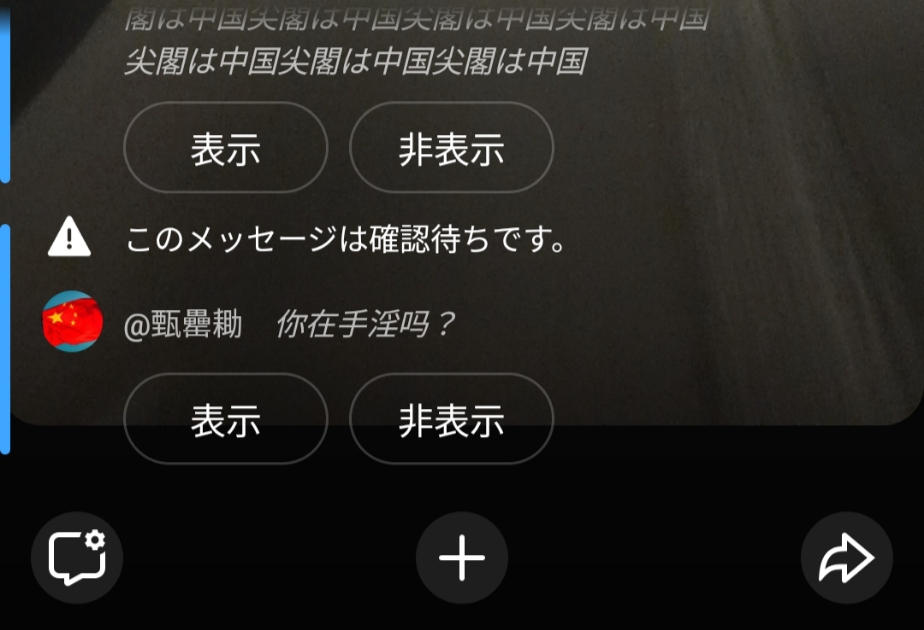The width and height of the screenshot is (924, 630).
Task: Tap the plus button
Action: 462,558
